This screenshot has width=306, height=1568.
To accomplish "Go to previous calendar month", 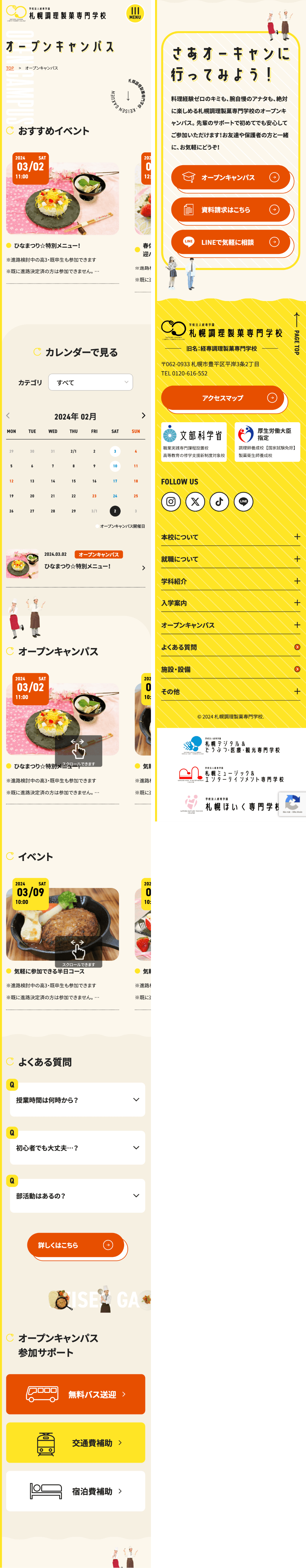I will (x=8, y=415).
